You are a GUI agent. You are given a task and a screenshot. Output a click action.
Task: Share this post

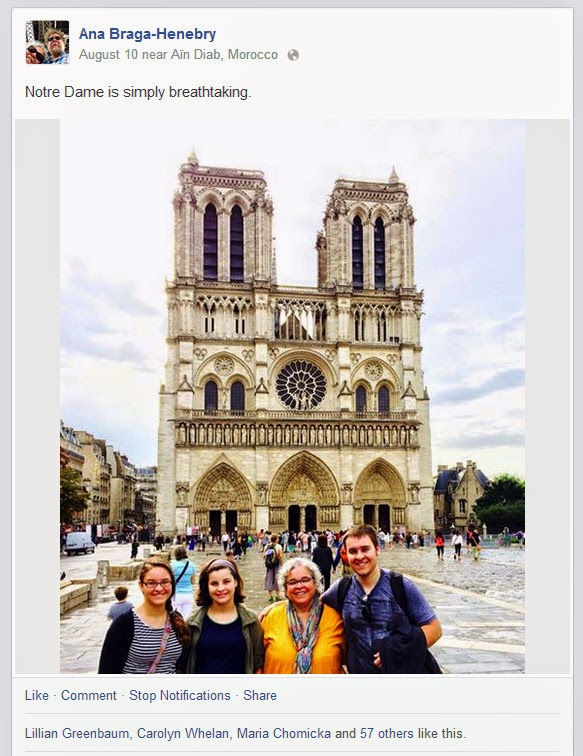pyautogui.click(x=260, y=695)
